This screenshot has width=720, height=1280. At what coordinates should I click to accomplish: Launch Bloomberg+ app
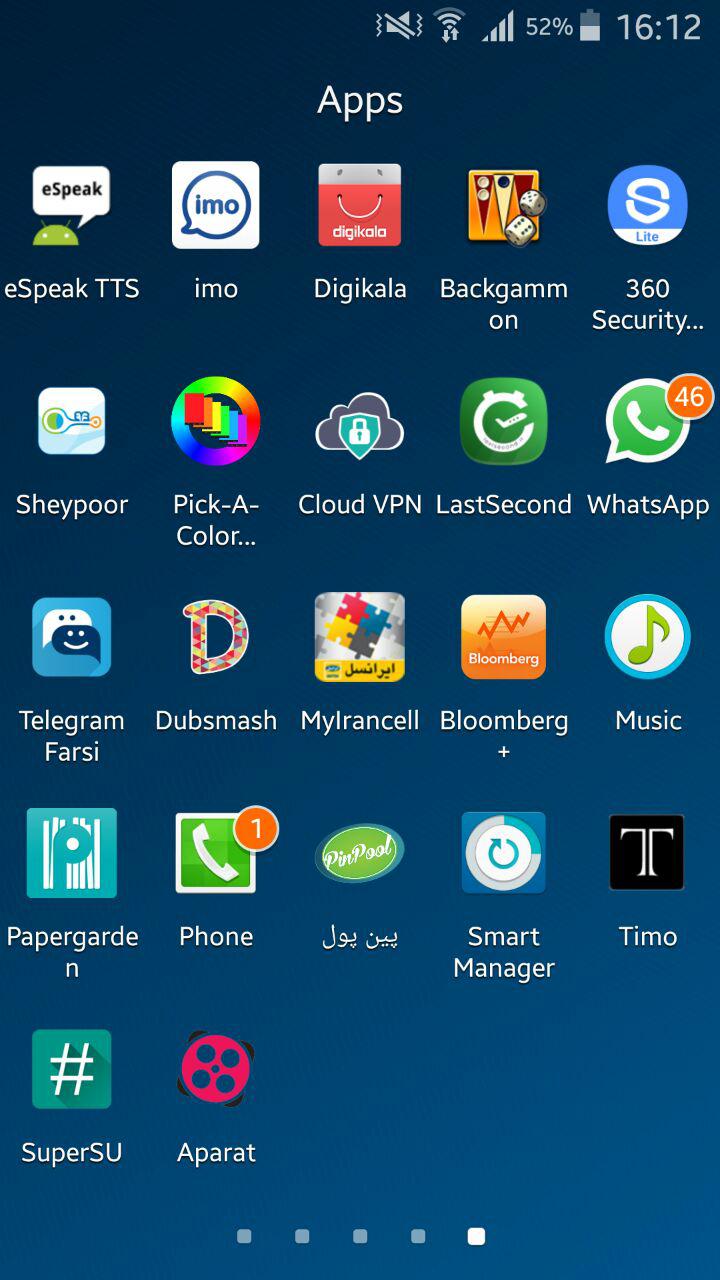[x=504, y=638]
